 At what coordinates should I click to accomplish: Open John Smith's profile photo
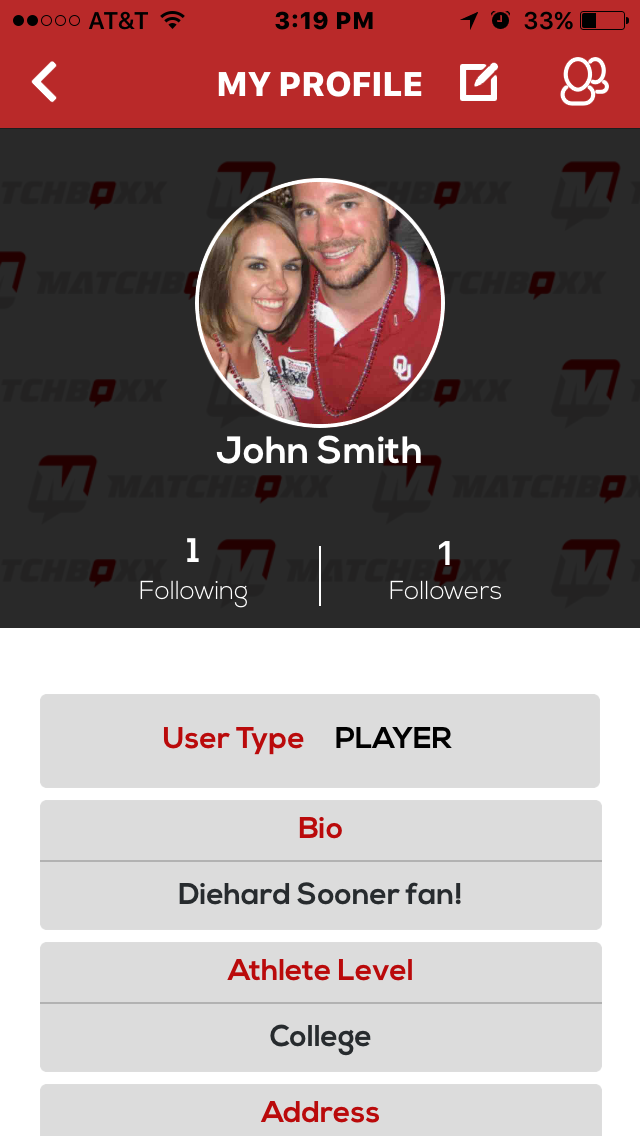click(320, 303)
